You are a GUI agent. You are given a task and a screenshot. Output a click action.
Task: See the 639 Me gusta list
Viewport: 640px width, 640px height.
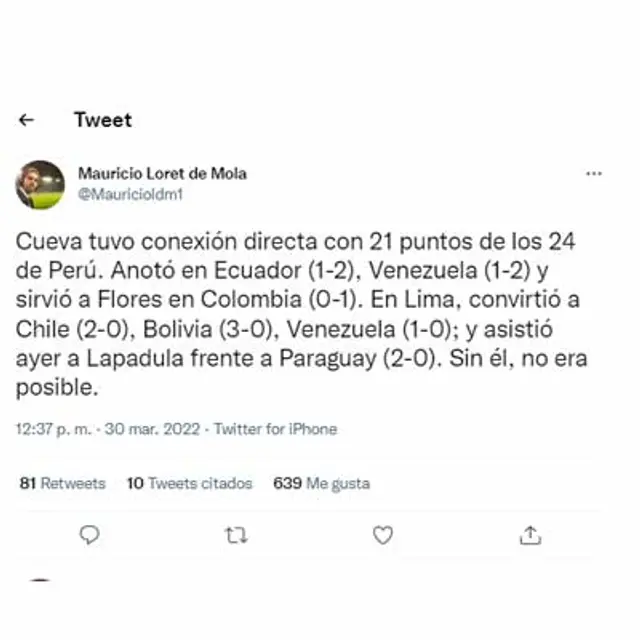pyautogui.click(x=321, y=483)
